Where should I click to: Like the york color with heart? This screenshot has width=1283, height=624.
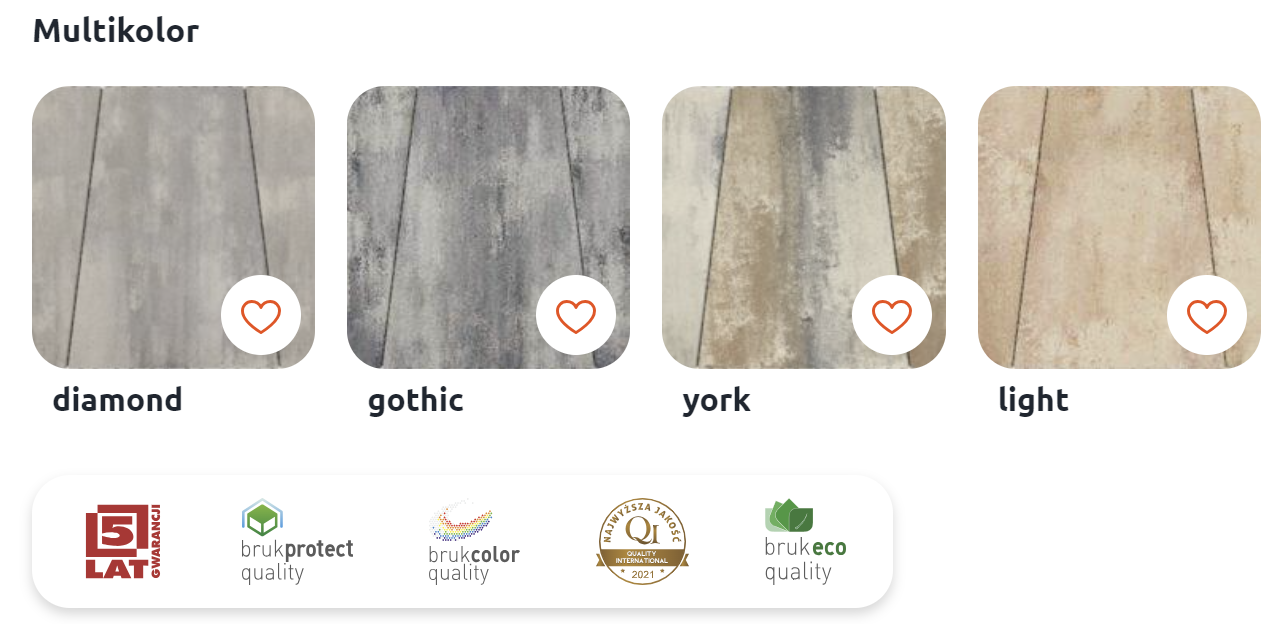point(892,316)
